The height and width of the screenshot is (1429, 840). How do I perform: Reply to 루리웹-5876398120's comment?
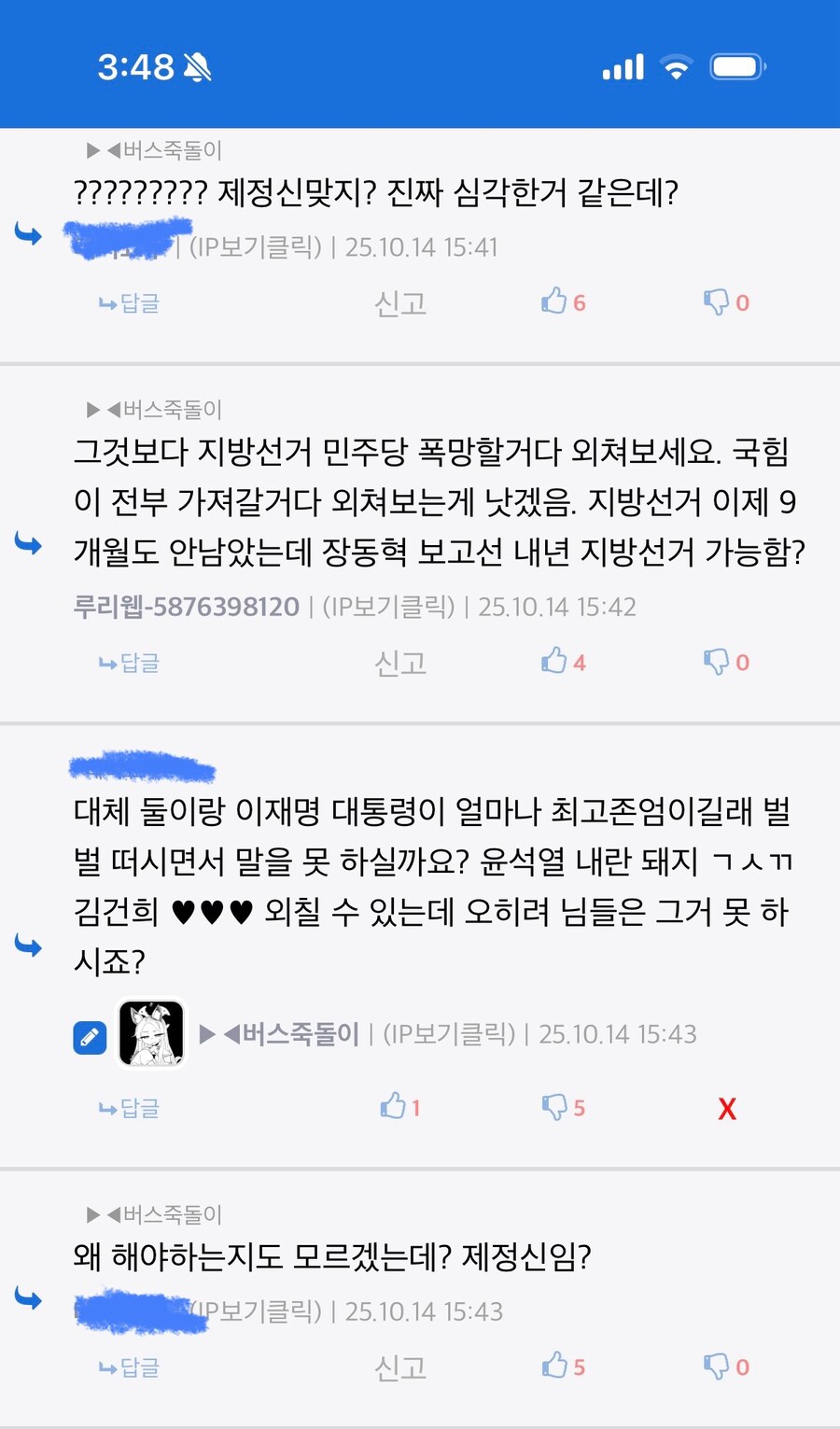click(x=129, y=663)
